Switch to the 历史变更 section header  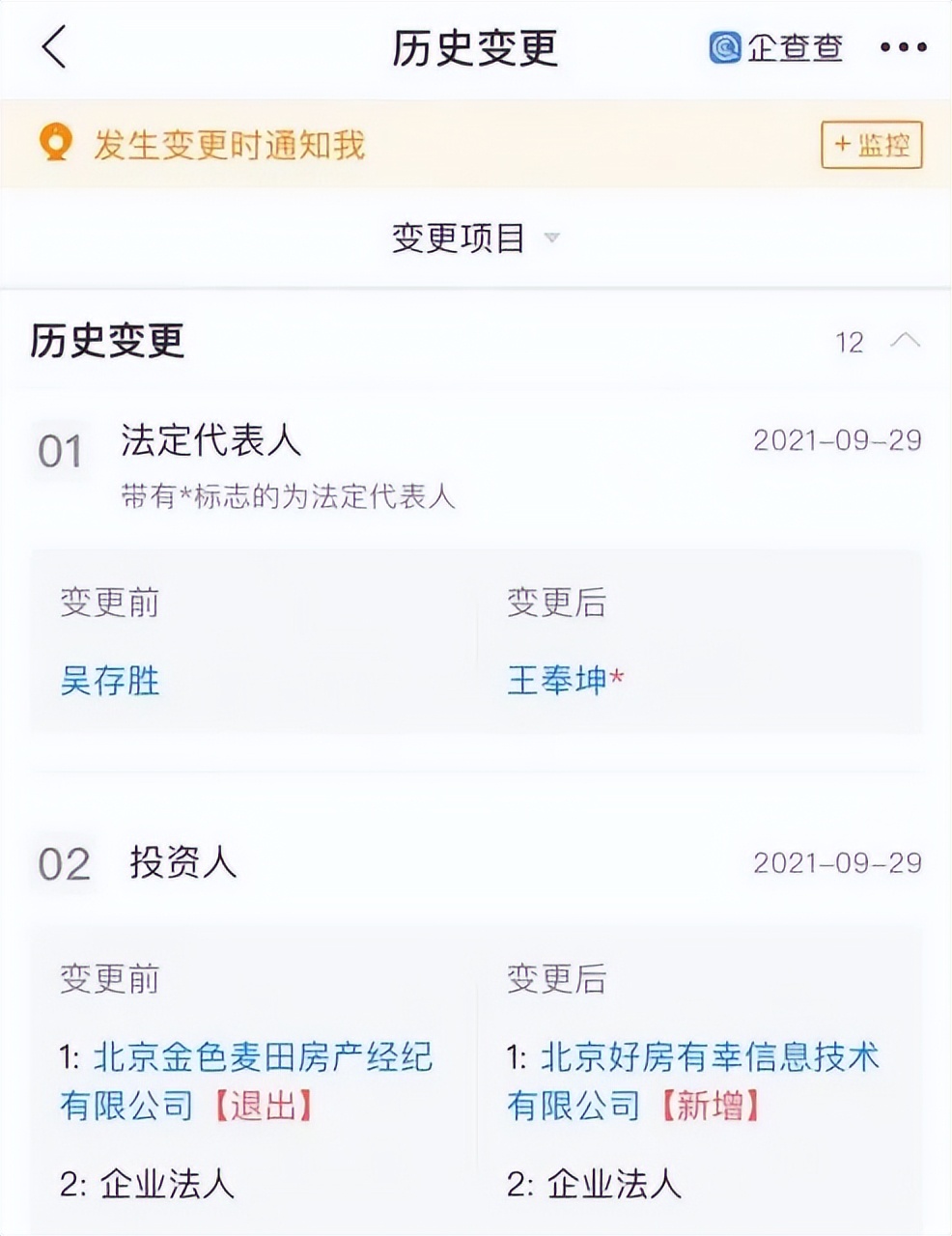pyautogui.click(x=111, y=341)
